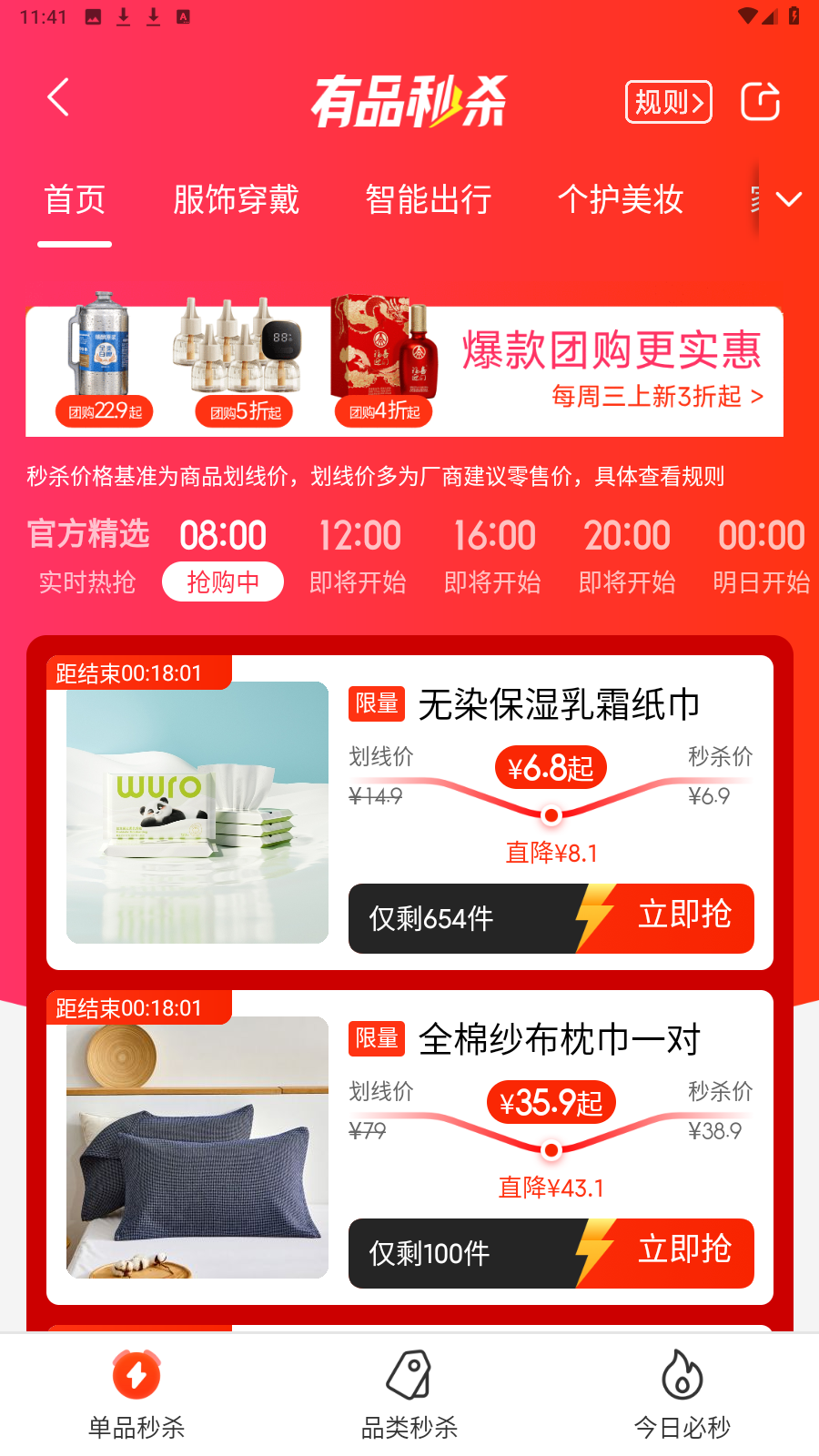Open the 无染保湿乳霜纸巾 product image
Image resolution: width=819 pixels, height=1456 pixels.
197,813
